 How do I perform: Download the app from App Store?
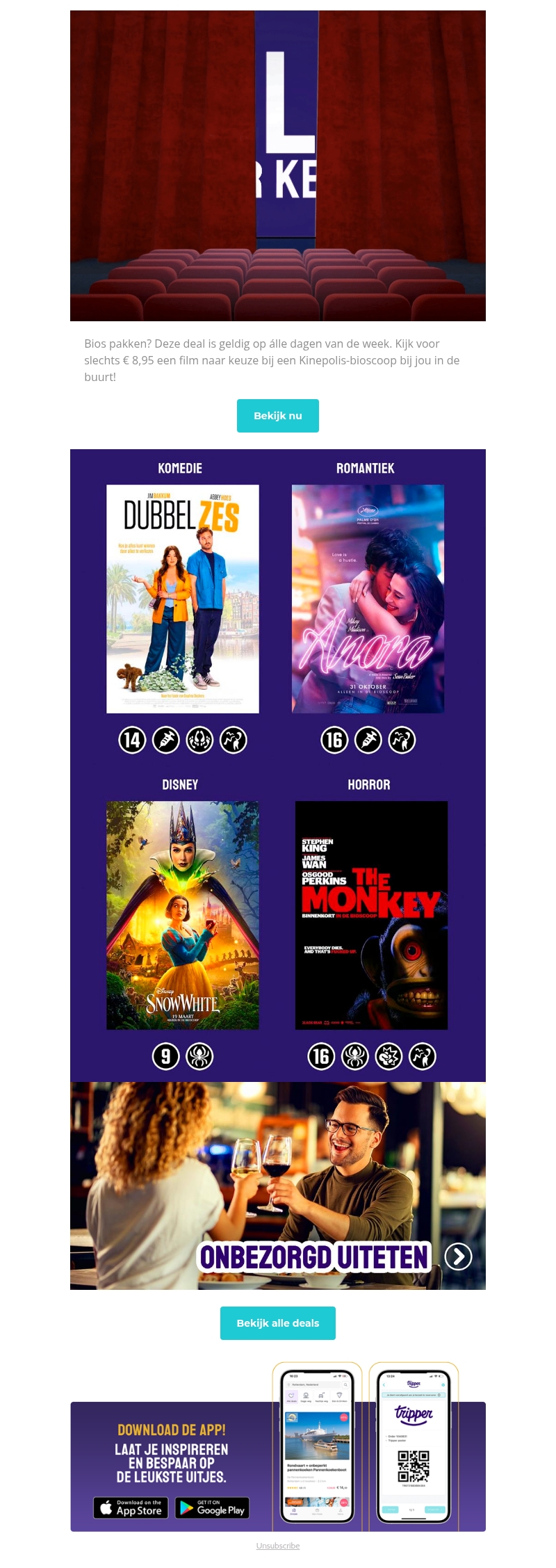tap(131, 1508)
